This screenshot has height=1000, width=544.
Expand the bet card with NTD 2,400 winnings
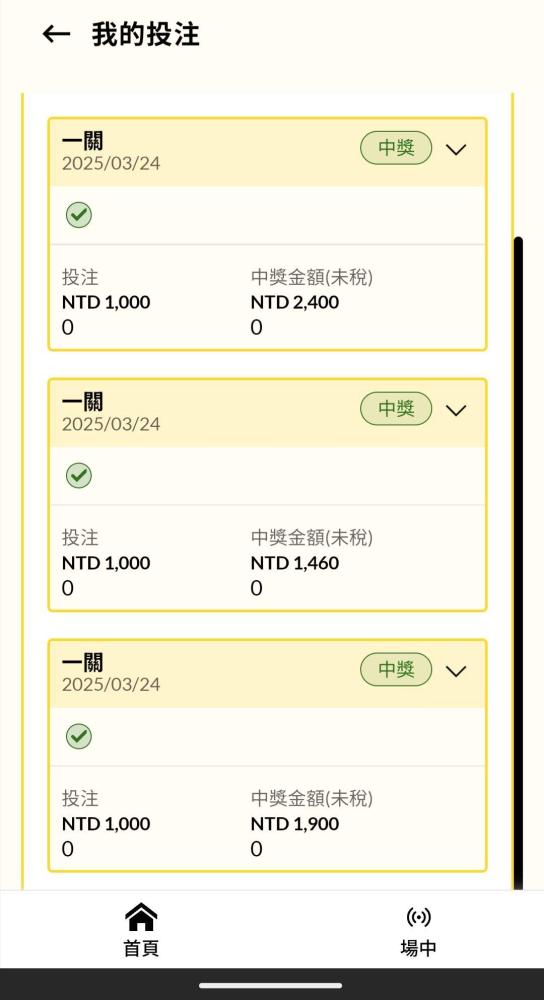coord(456,149)
